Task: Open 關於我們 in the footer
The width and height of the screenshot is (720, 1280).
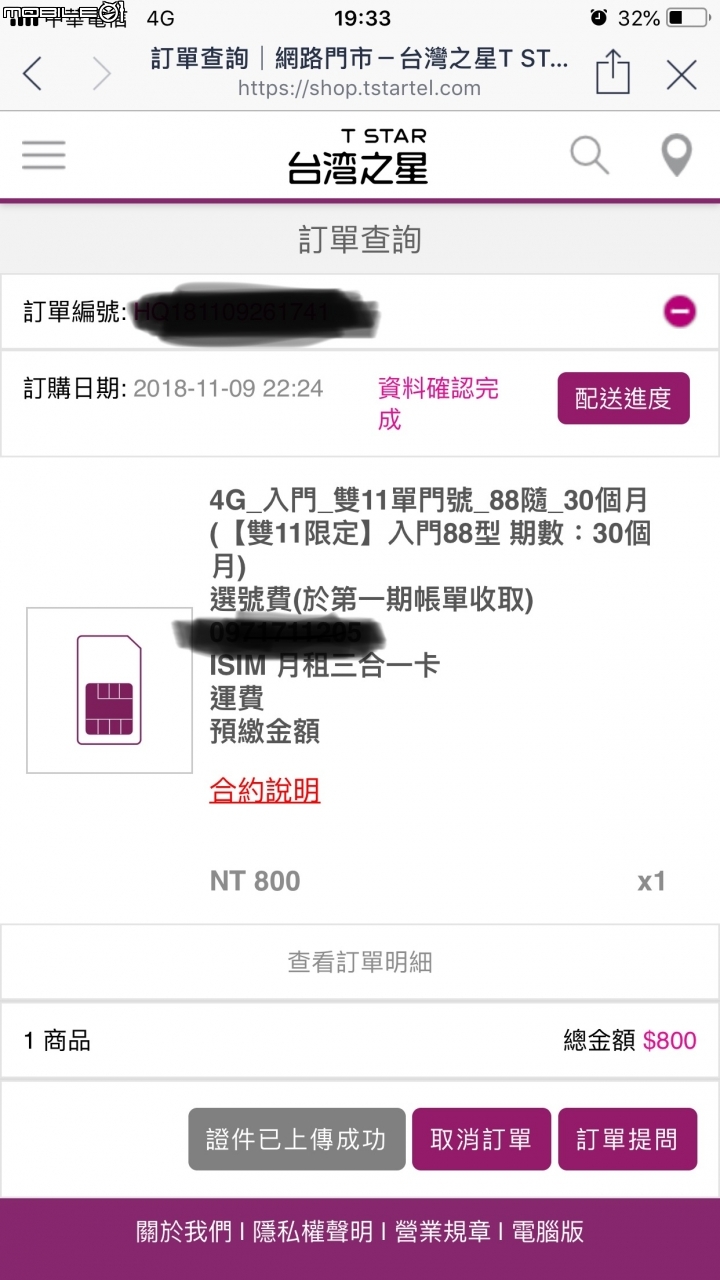Action: click(x=184, y=1231)
